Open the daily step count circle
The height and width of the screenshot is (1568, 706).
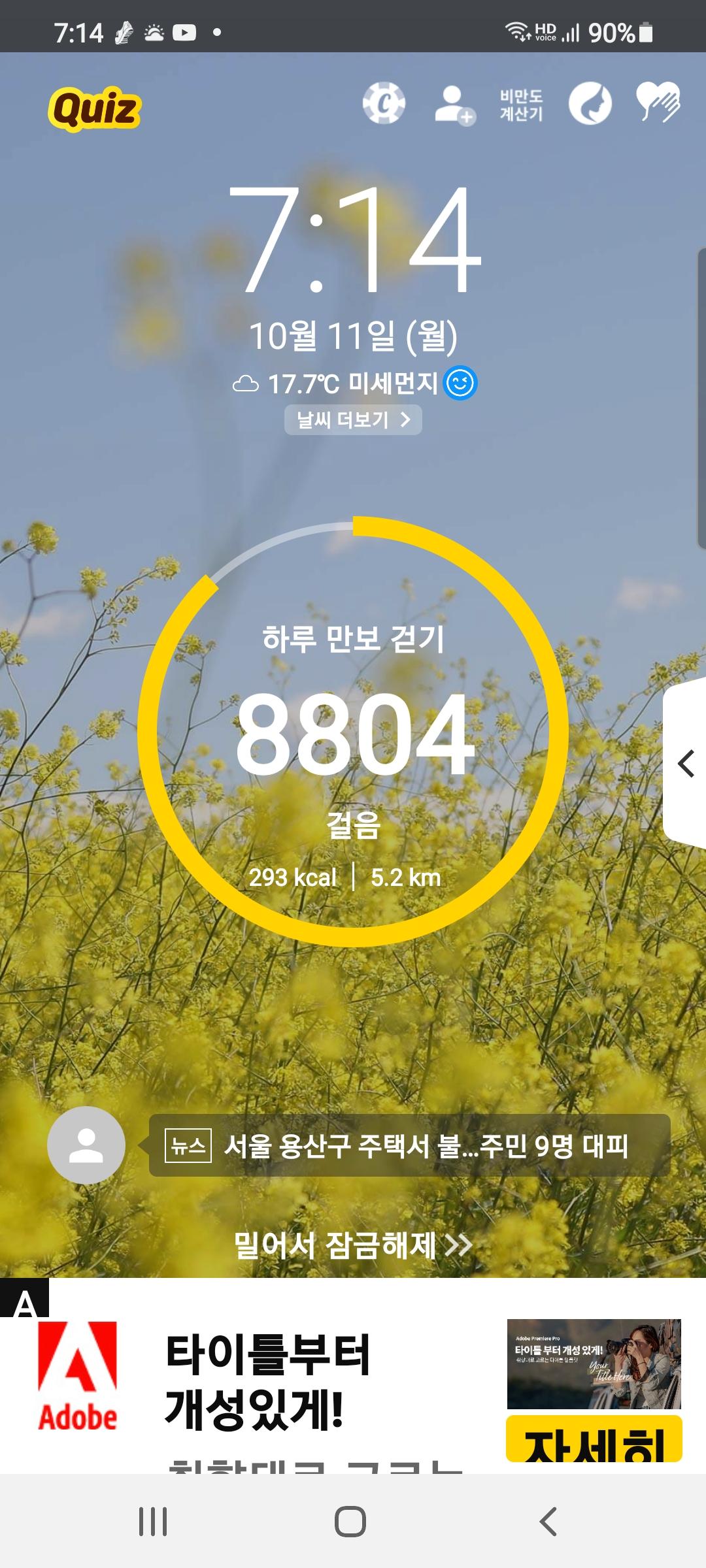tap(353, 732)
